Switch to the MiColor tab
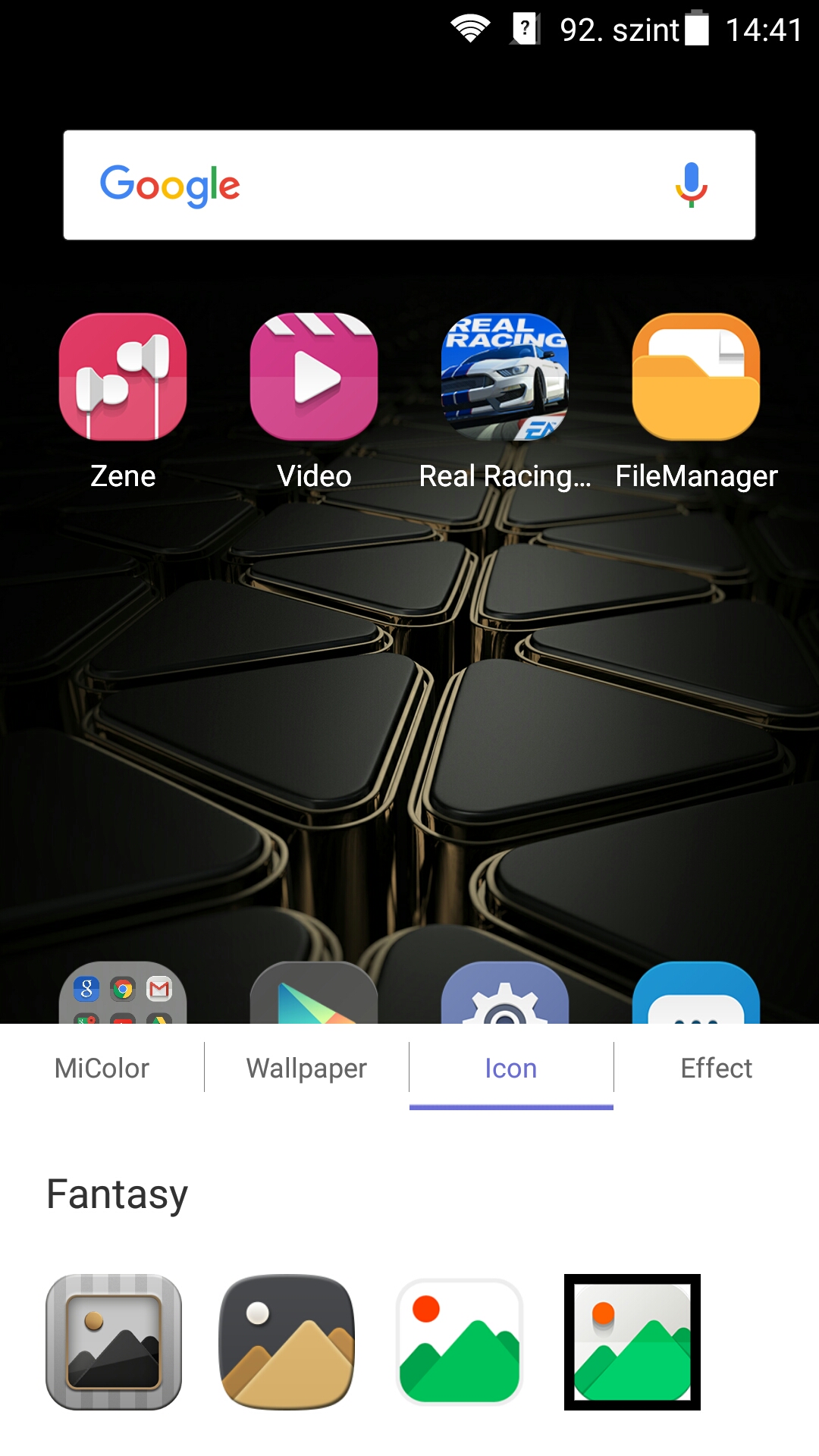The width and height of the screenshot is (819, 1456). (x=102, y=1068)
